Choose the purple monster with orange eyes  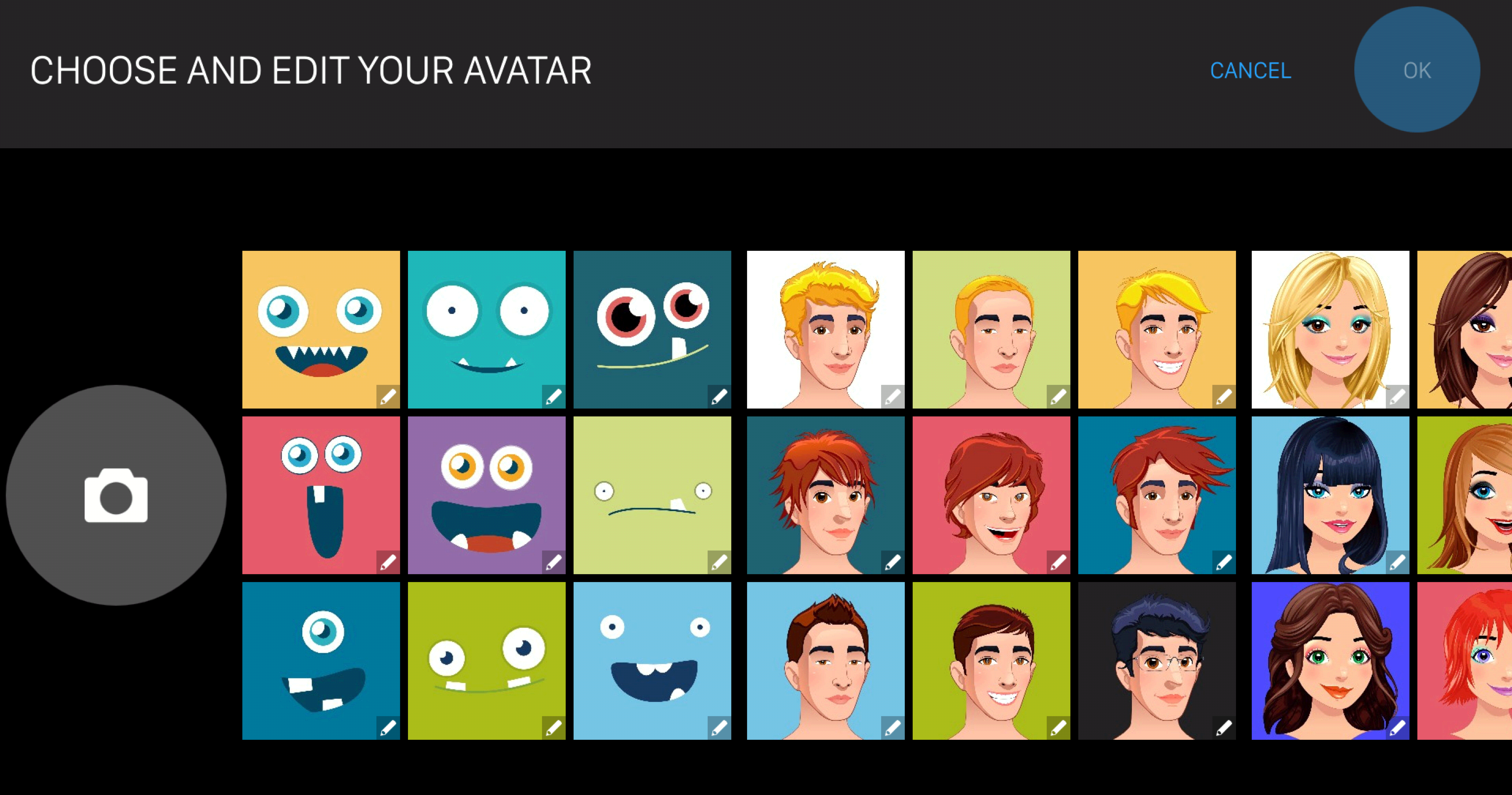point(486,494)
